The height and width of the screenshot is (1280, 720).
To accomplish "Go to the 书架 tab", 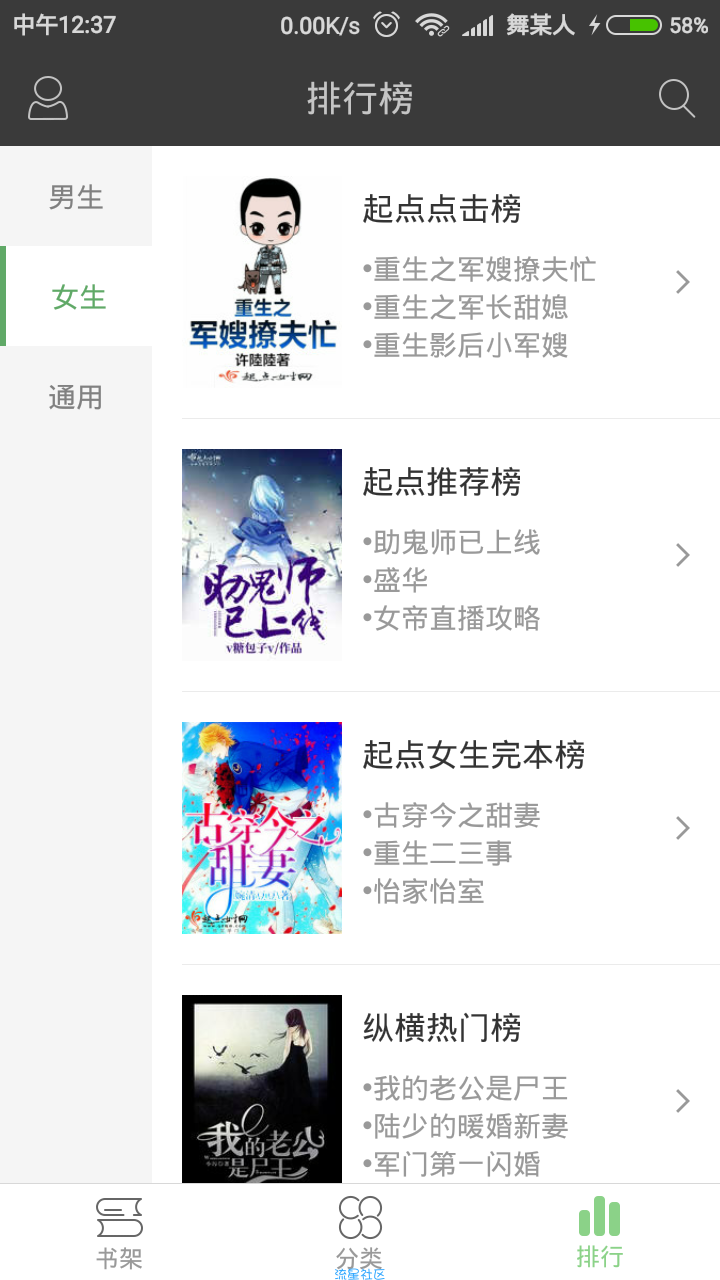I will tap(120, 1233).
